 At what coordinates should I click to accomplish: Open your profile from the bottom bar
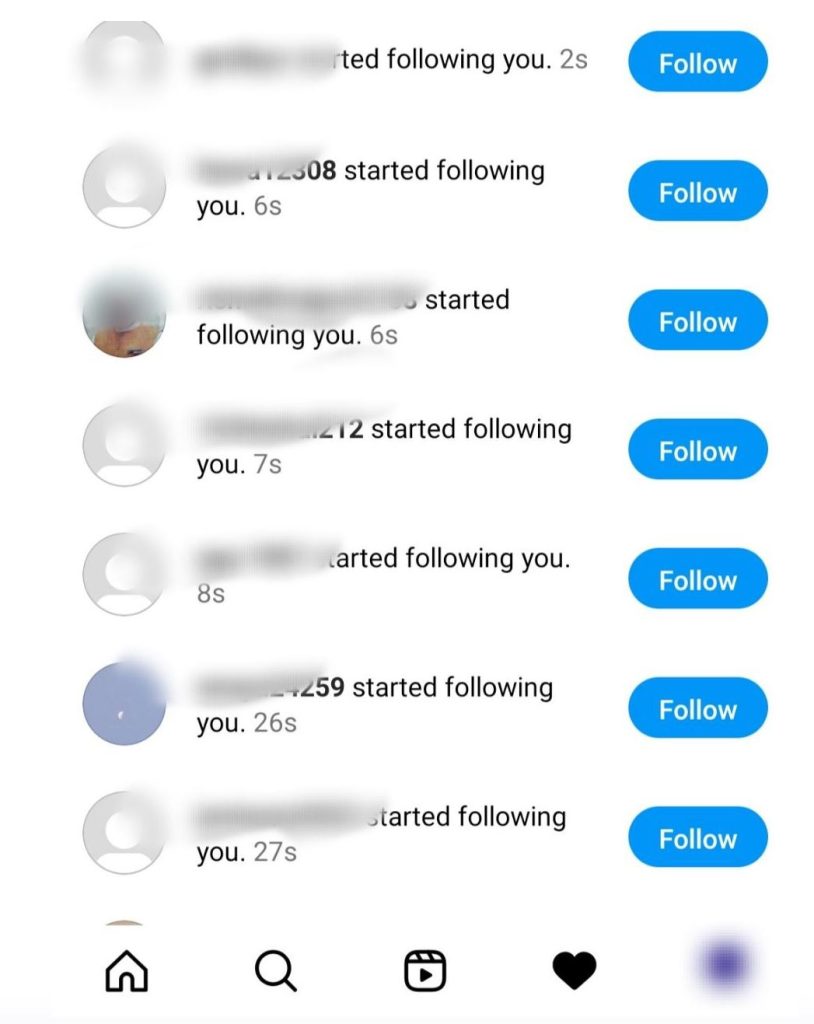pos(723,966)
